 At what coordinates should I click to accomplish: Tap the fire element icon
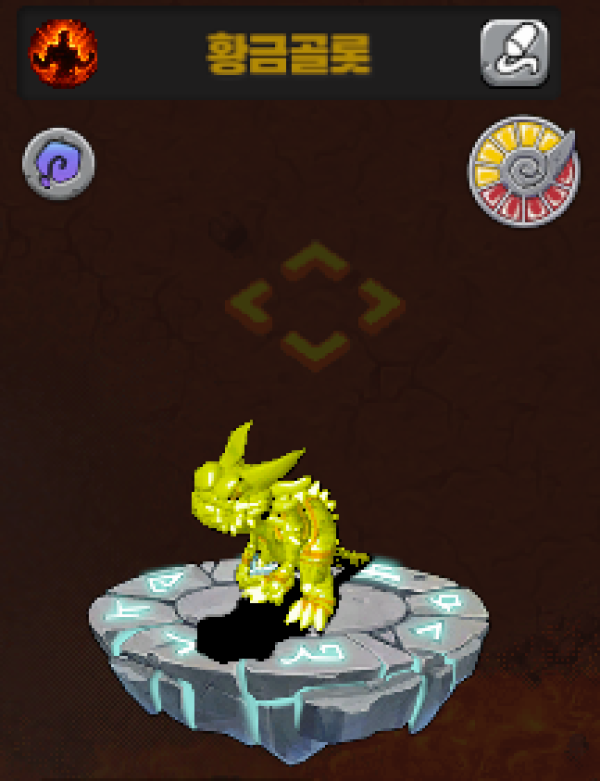click(x=63, y=50)
